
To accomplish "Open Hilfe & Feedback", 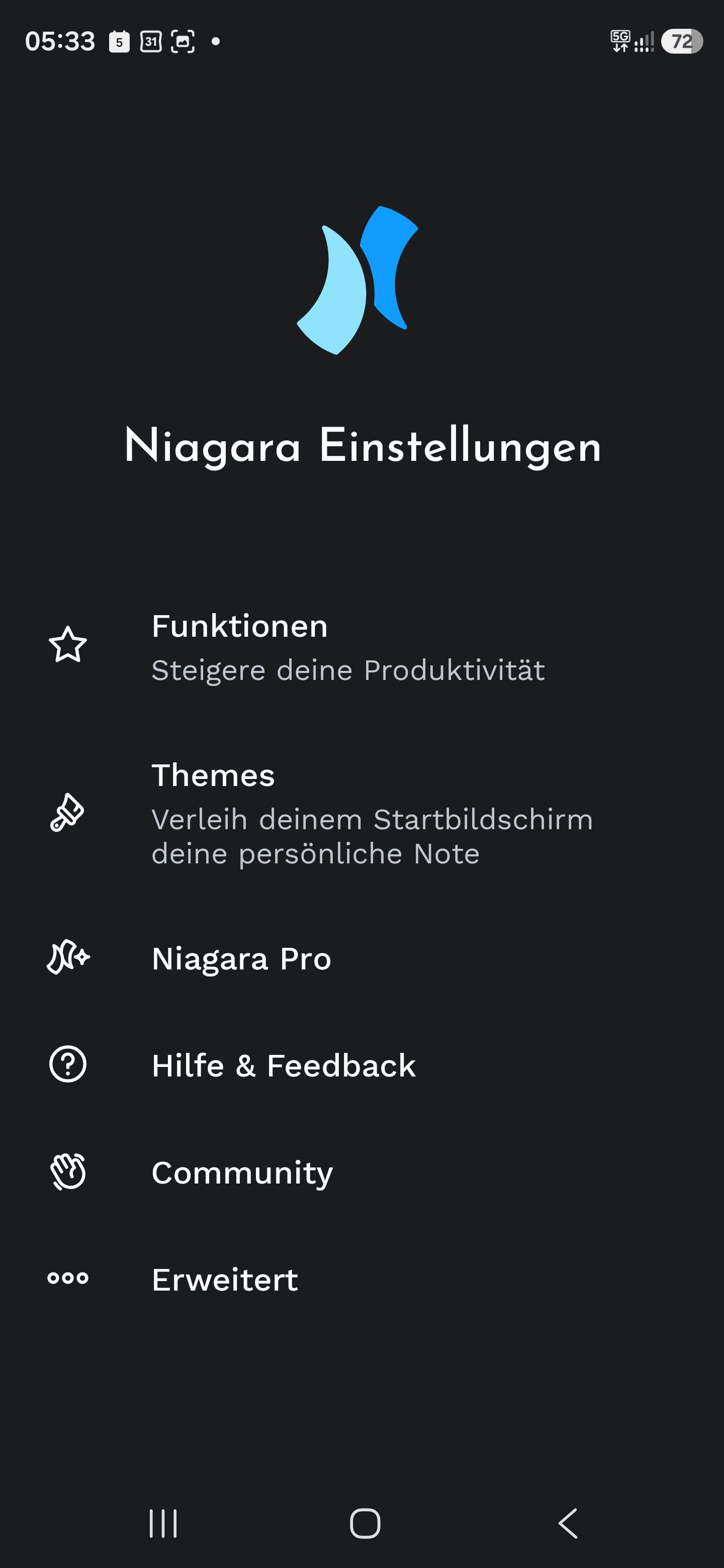I will (361, 1065).
